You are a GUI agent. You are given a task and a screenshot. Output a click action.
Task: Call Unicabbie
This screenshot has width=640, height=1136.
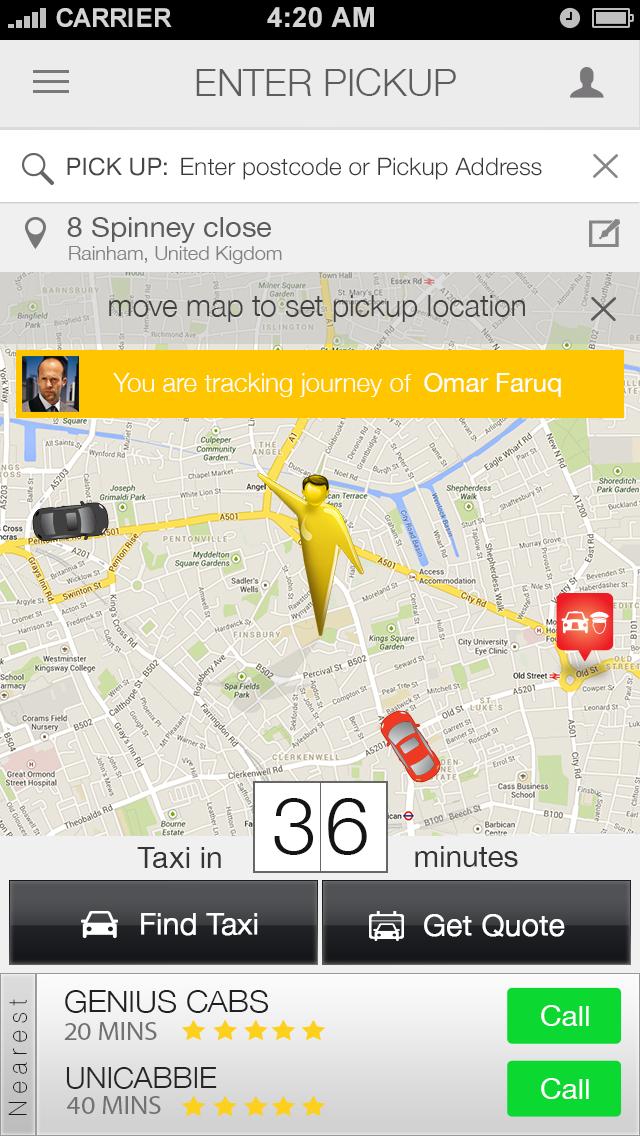coord(564,1089)
